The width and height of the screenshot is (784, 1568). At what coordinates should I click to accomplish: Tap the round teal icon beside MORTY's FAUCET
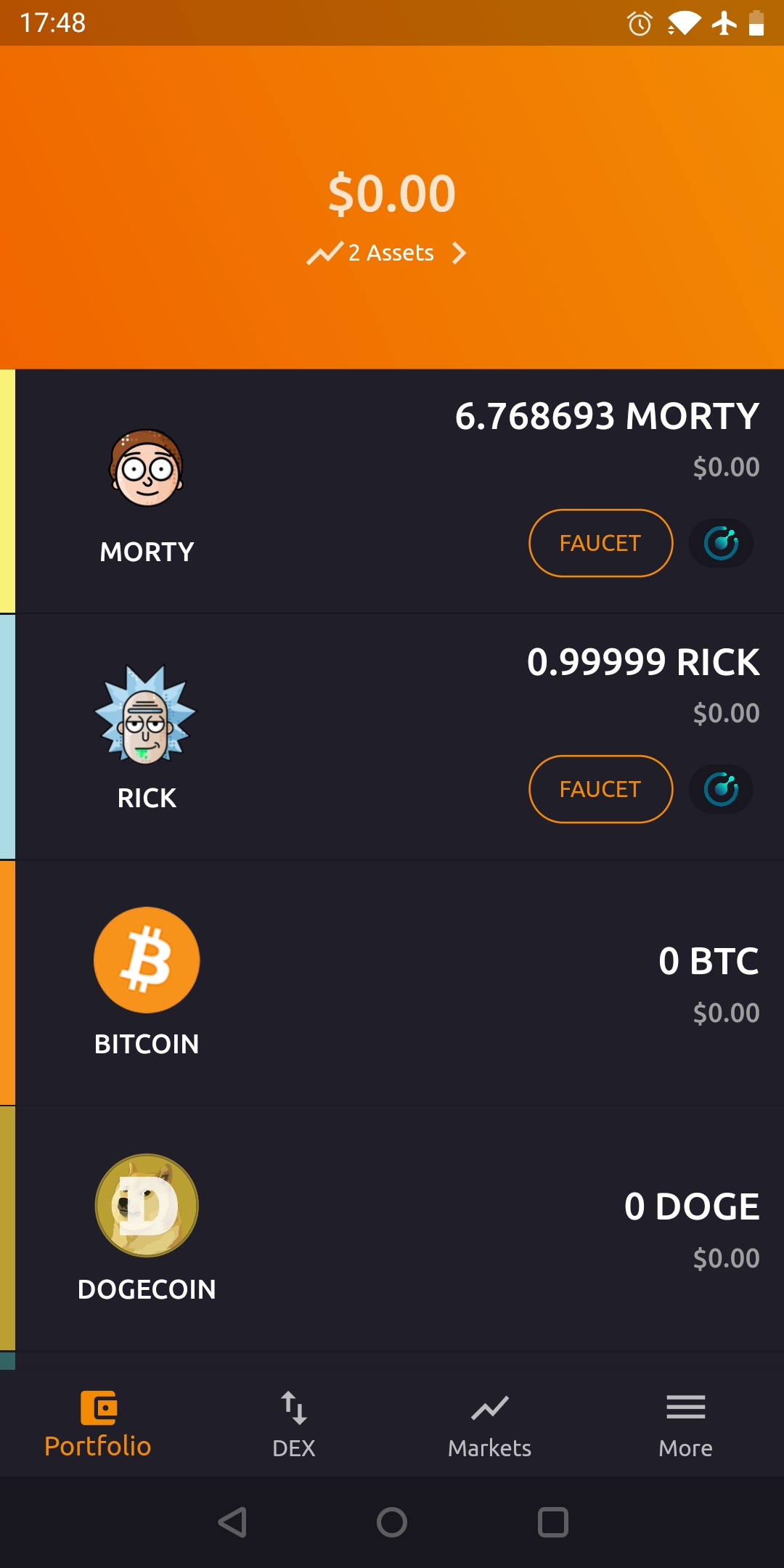(x=721, y=543)
